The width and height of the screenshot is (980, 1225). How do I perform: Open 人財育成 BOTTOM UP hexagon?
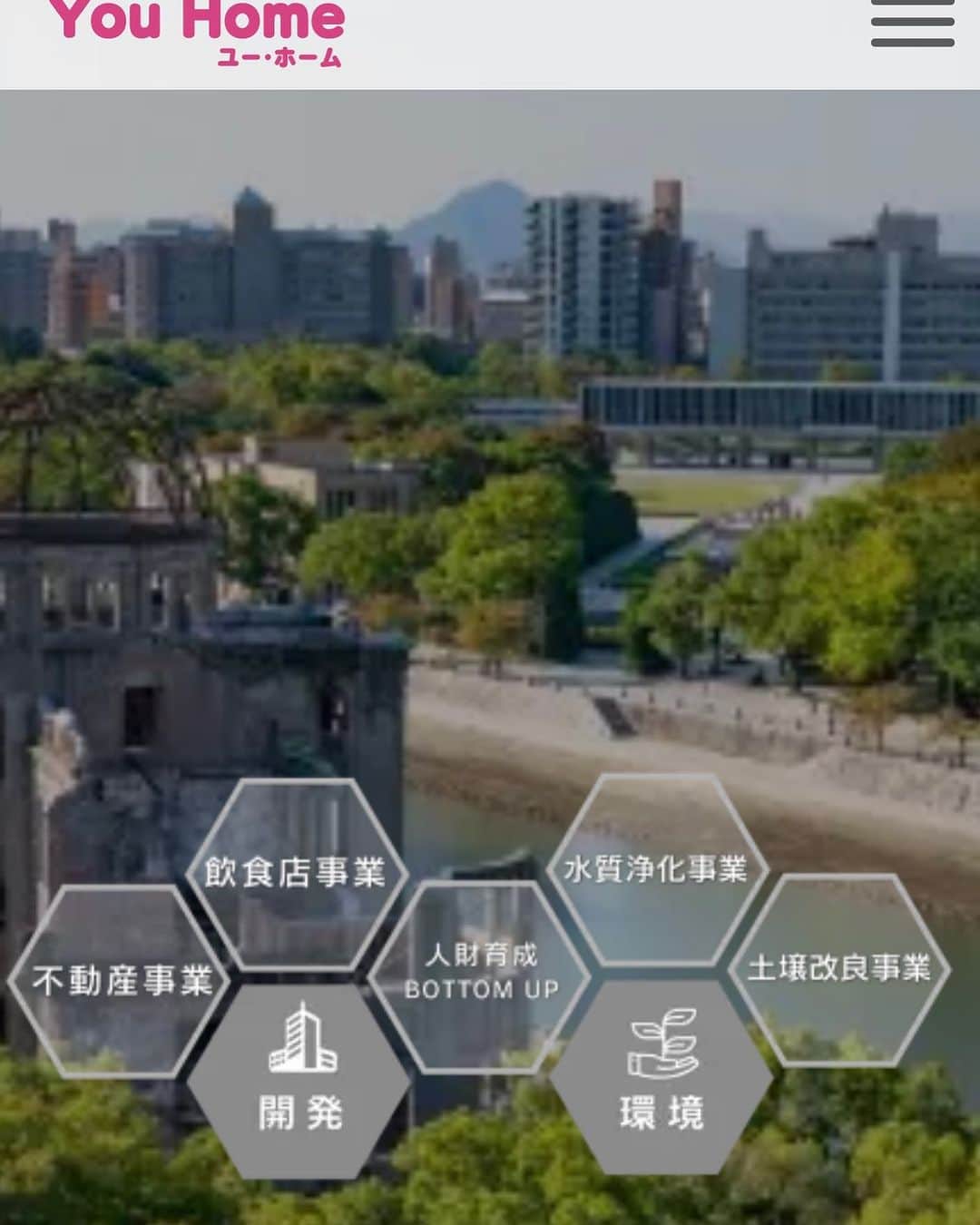[x=481, y=973]
